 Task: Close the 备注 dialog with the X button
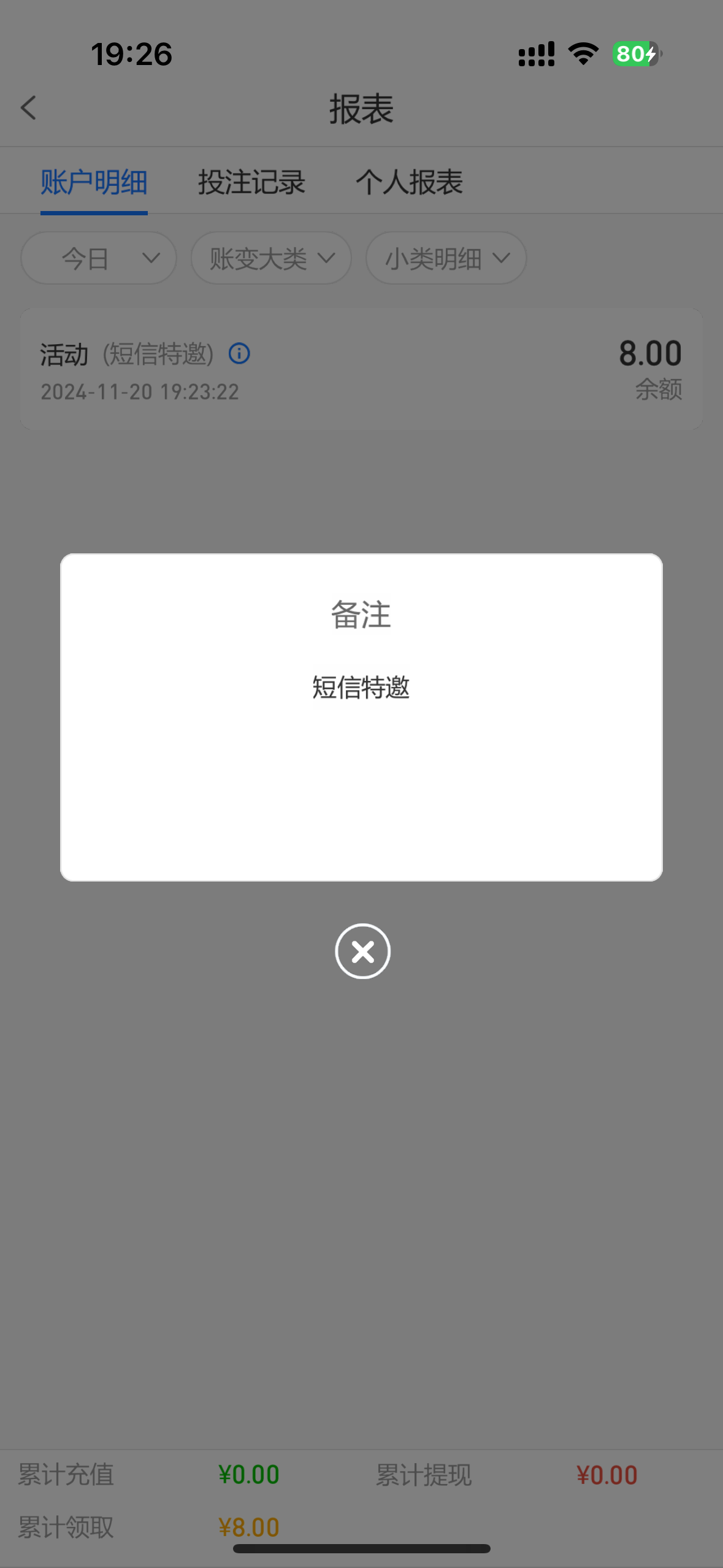[x=362, y=951]
